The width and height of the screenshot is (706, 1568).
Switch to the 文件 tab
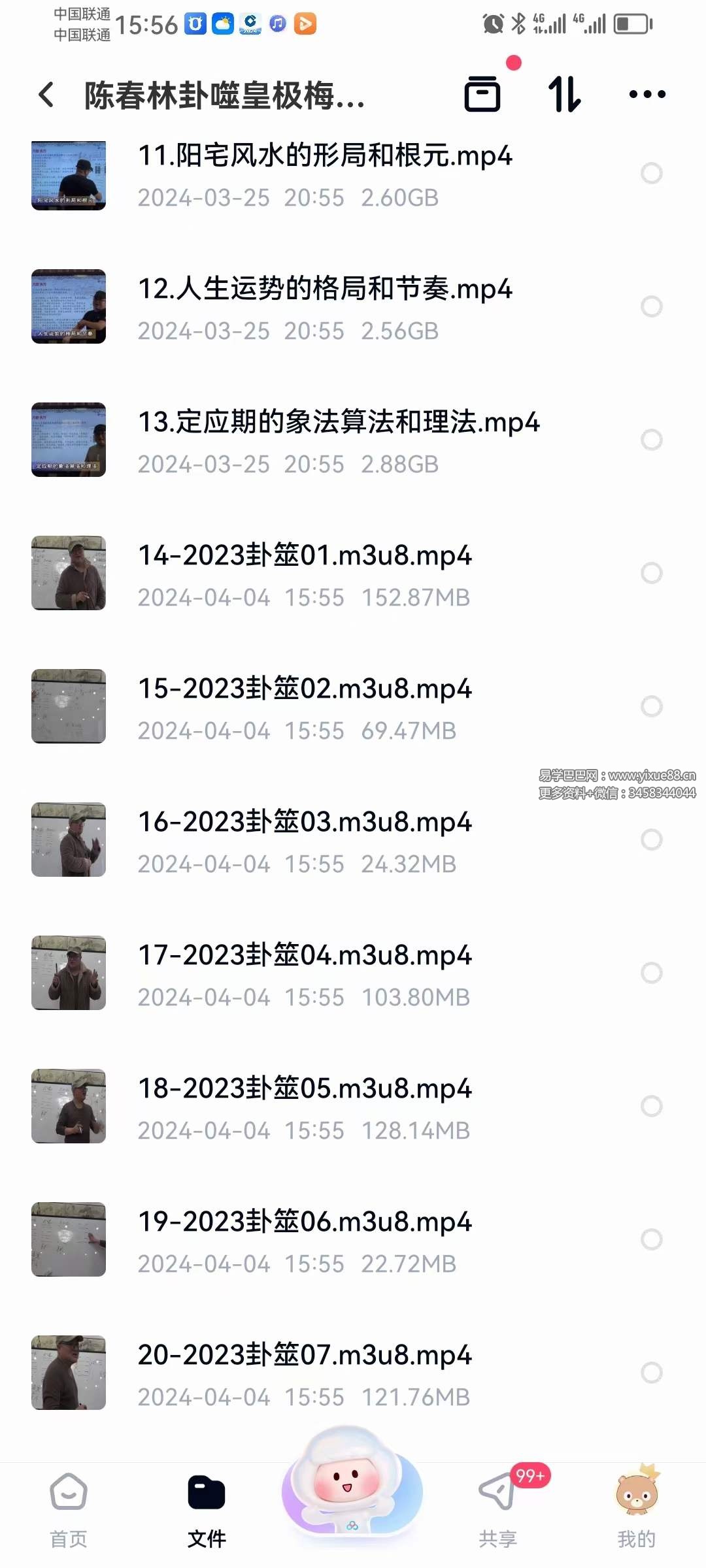(207, 1516)
